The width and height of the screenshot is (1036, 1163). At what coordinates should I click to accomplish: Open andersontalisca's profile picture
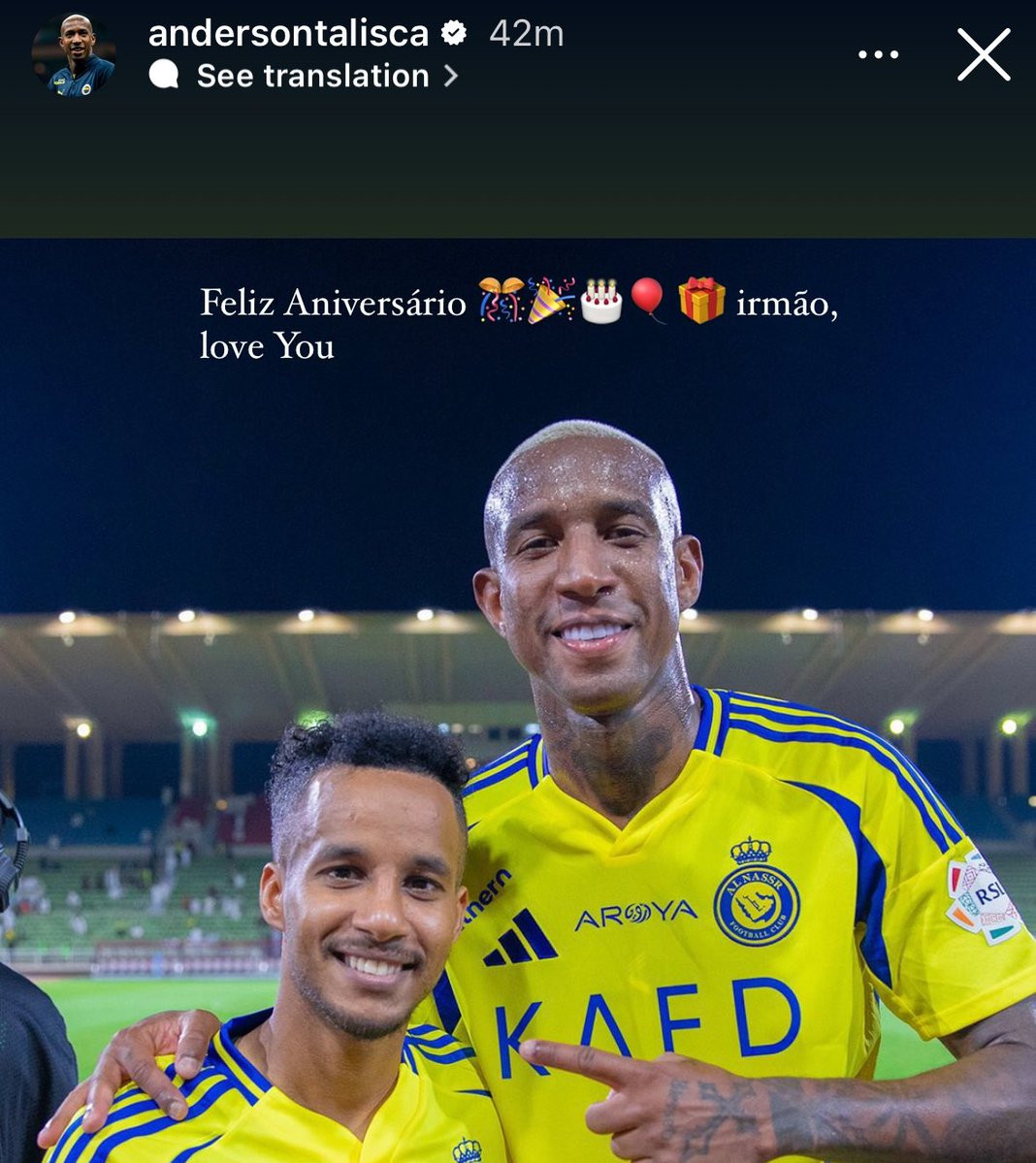point(74,55)
